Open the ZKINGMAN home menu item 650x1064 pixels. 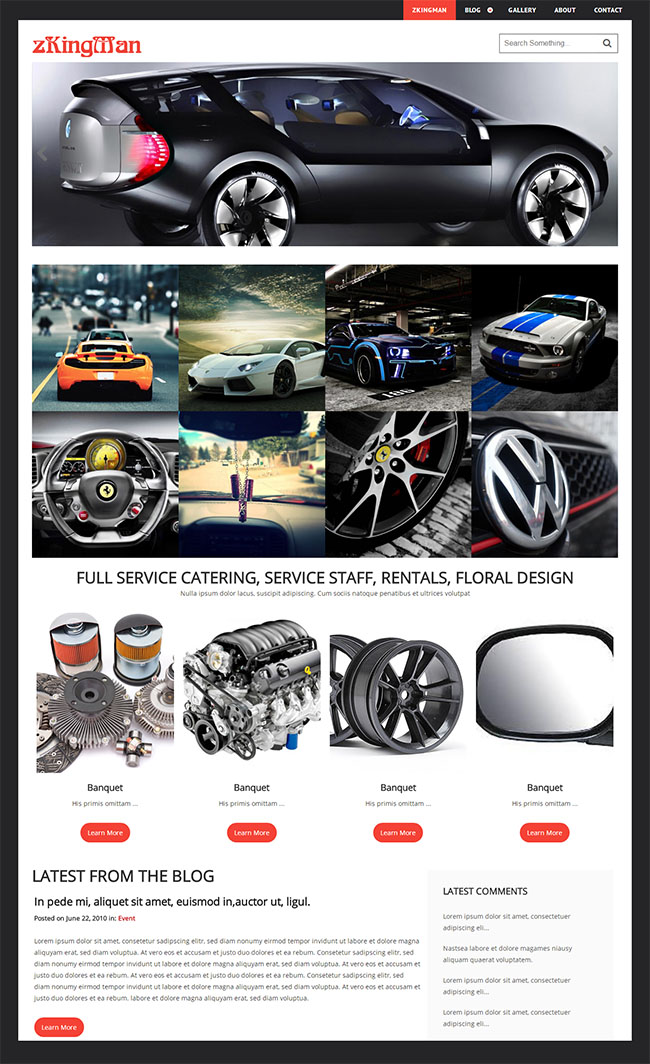pos(429,10)
